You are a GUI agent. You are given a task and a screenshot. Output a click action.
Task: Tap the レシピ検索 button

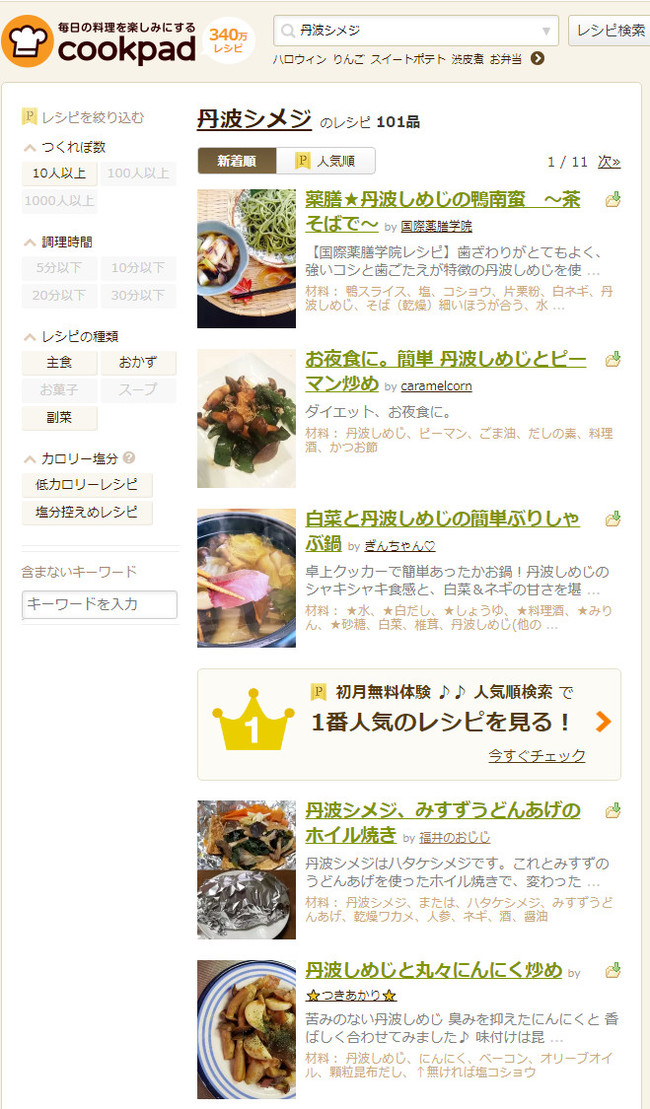(x=609, y=31)
